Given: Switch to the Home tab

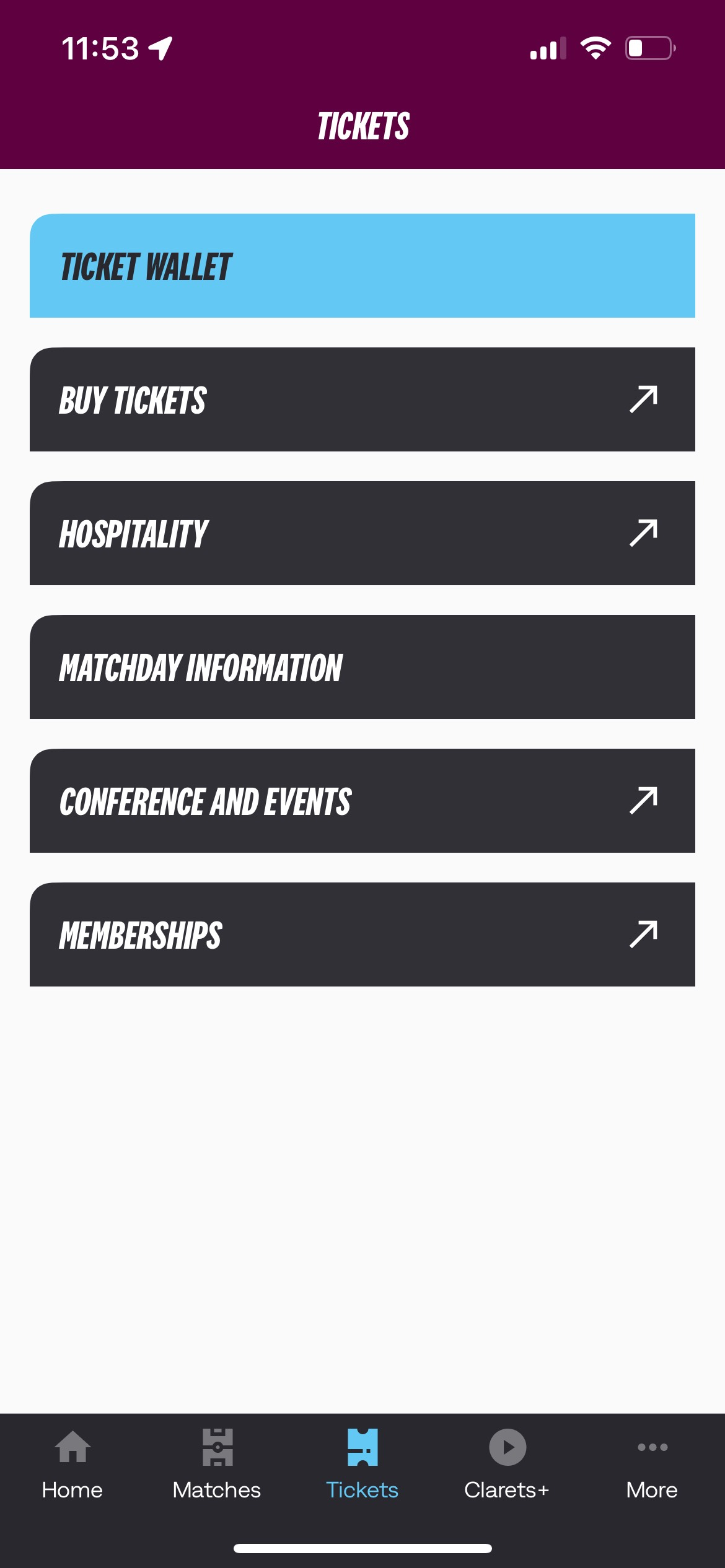Looking at the screenshot, I should point(72,1465).
